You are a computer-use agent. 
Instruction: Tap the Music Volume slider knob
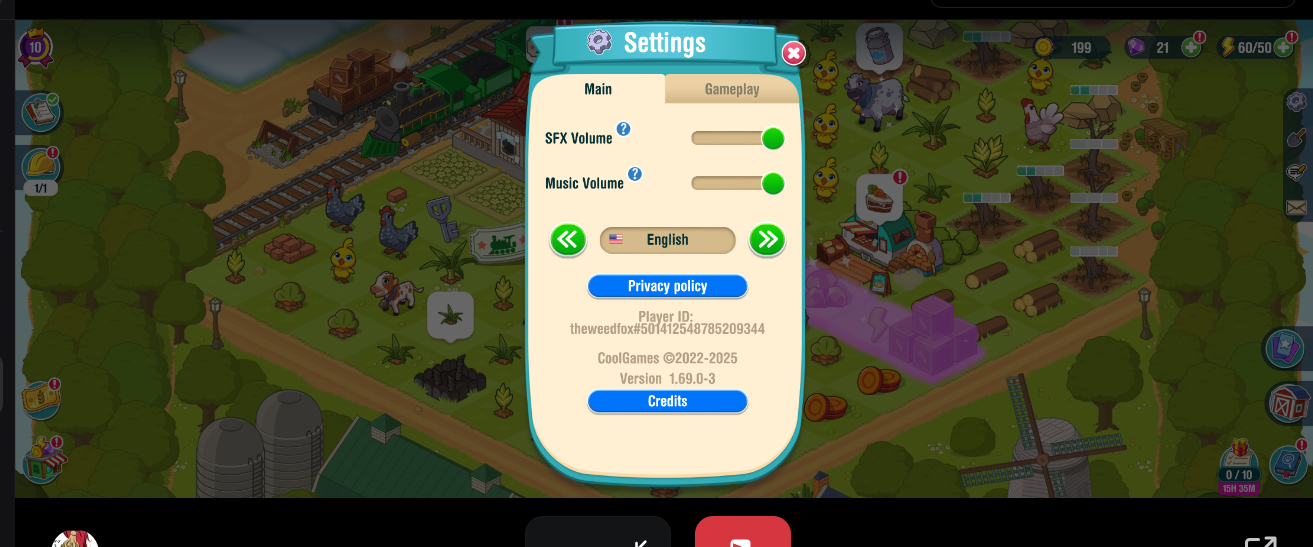click(773, 184)
